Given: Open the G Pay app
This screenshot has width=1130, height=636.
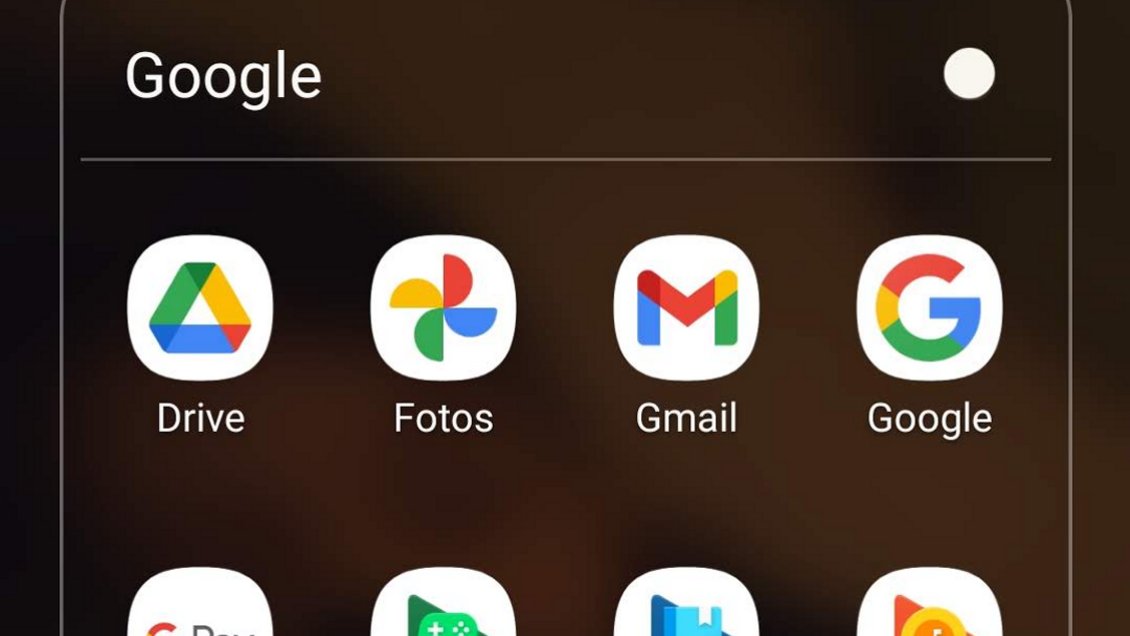Looking at the screenshot, I should 200,608.
